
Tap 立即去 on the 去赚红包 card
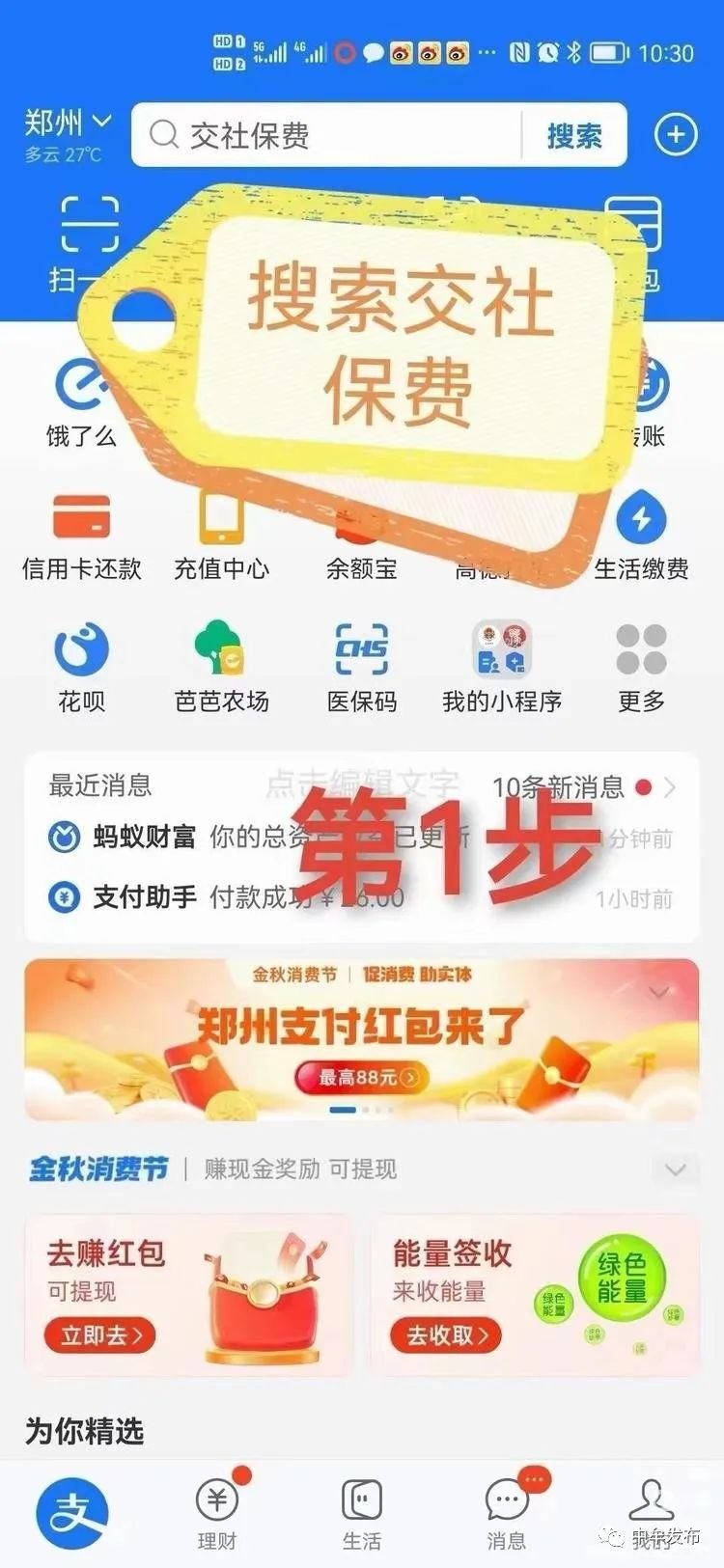(100, 1334)
